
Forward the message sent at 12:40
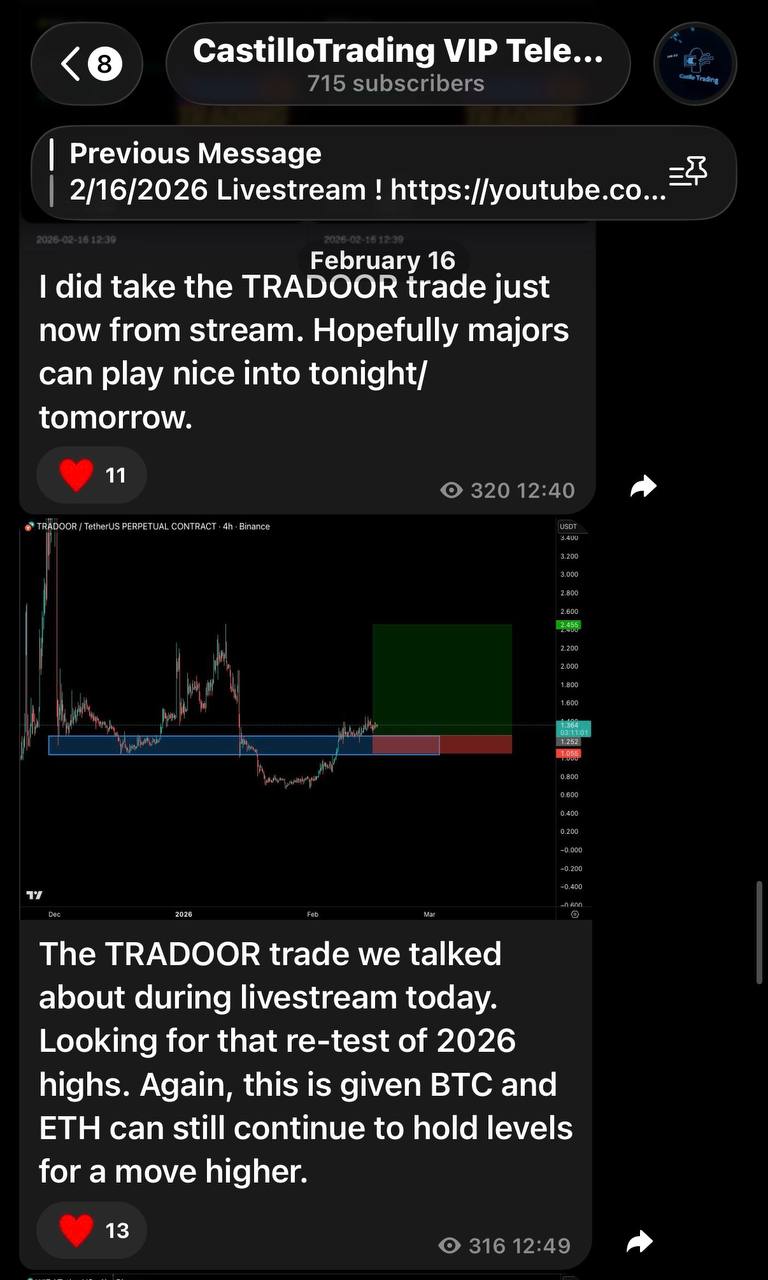(x=643, y=487)
